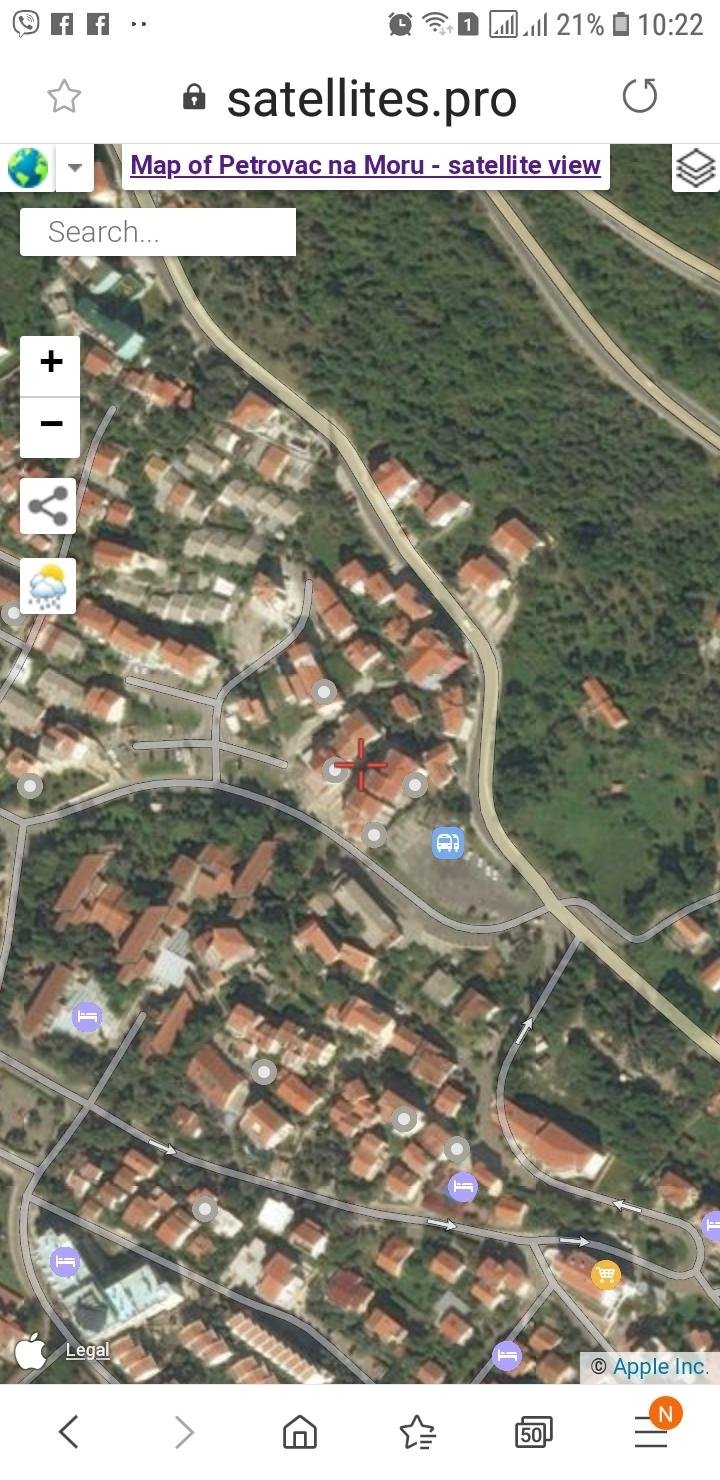
Task: Open browser bookmarks list
Action: tap(418, 1433)
